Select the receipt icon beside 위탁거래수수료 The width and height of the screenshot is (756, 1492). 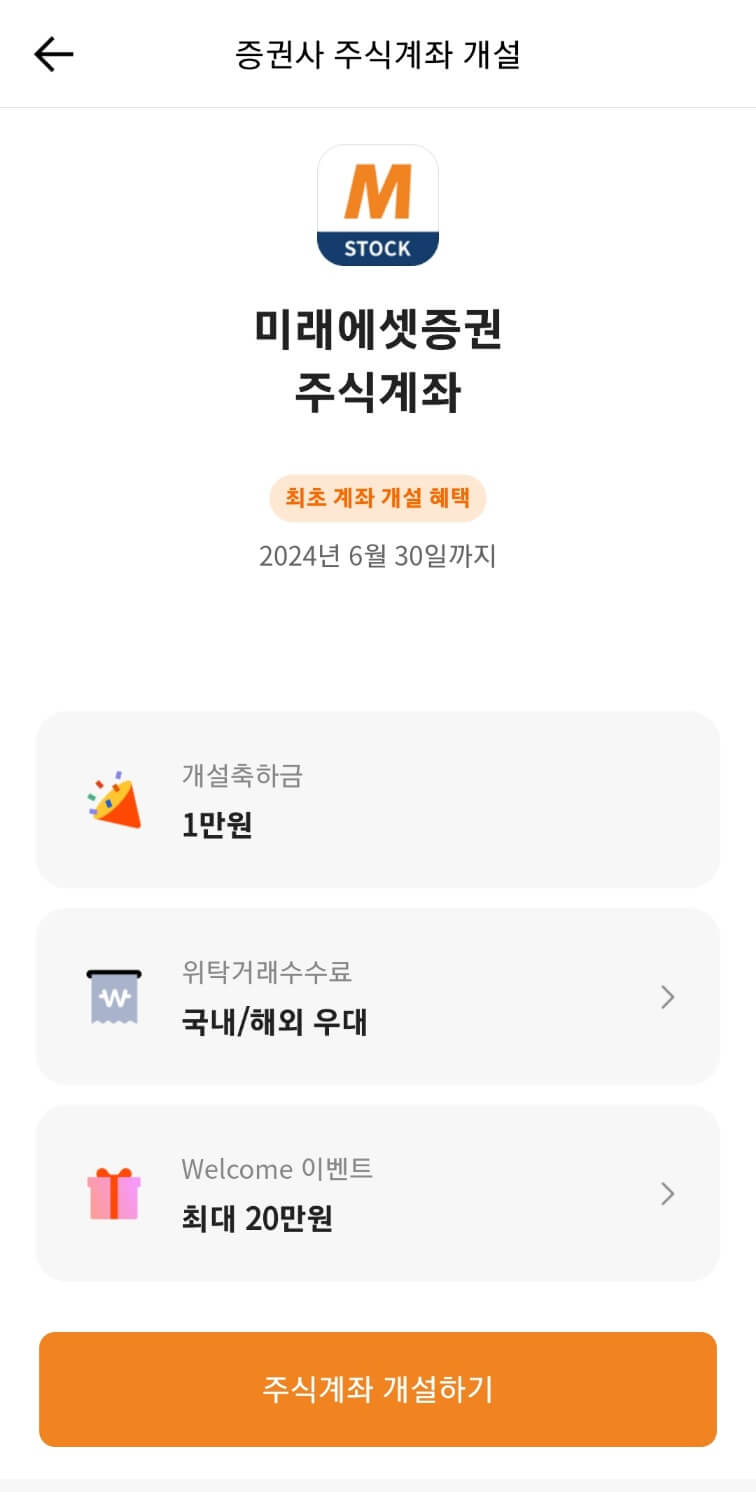(x=113, y=995)
